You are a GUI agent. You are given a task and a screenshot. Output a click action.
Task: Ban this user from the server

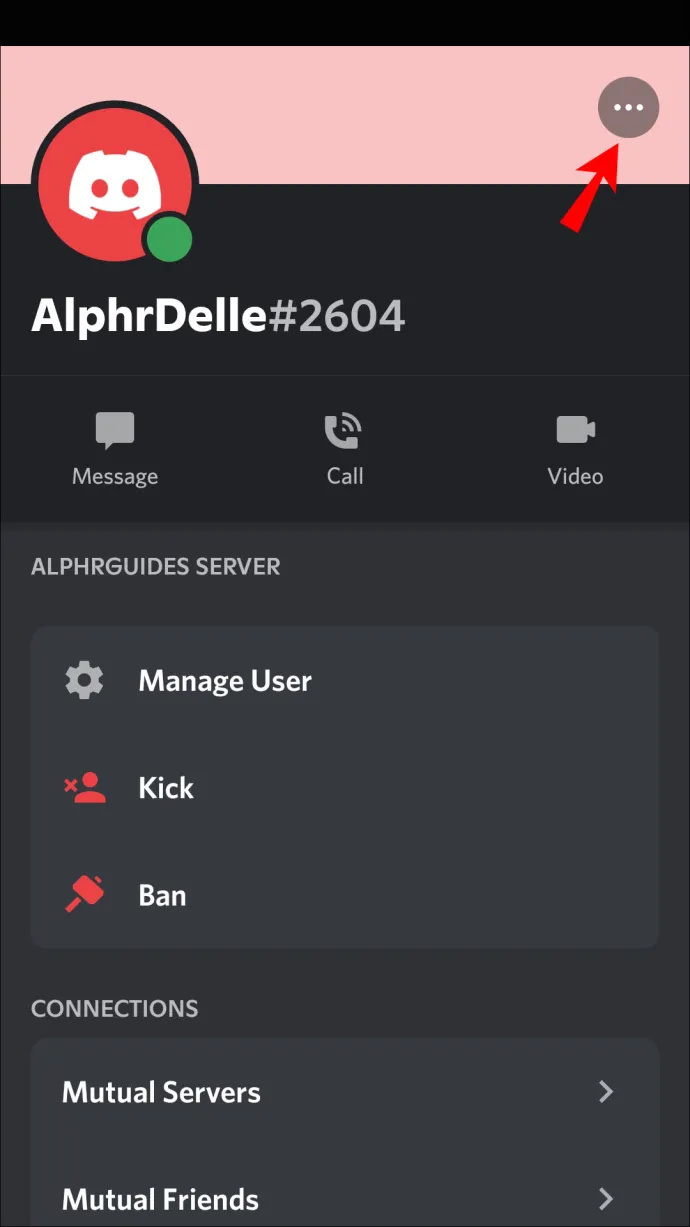coord(345,895)
